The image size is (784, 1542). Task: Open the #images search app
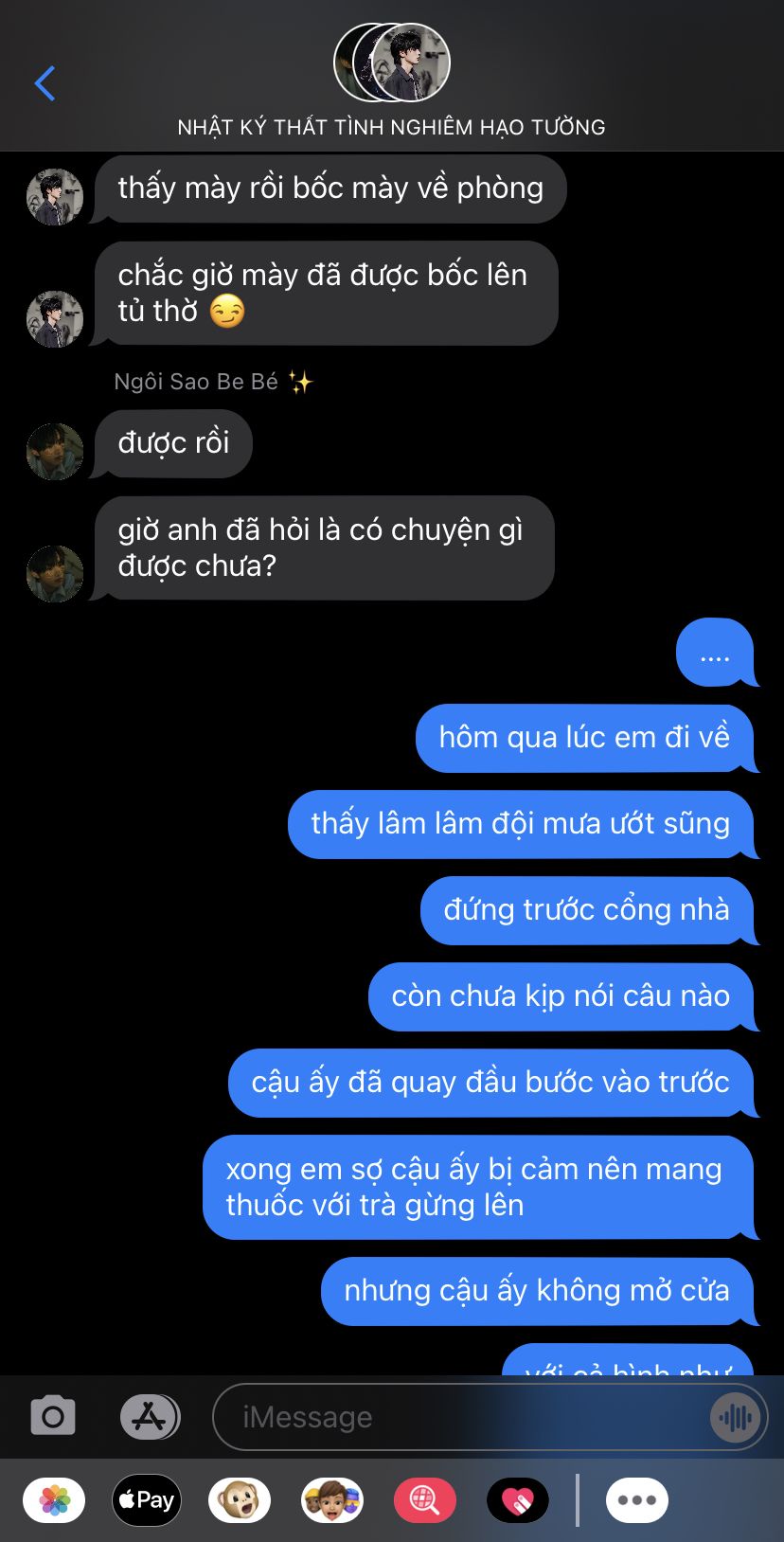tap(424, 1500)
